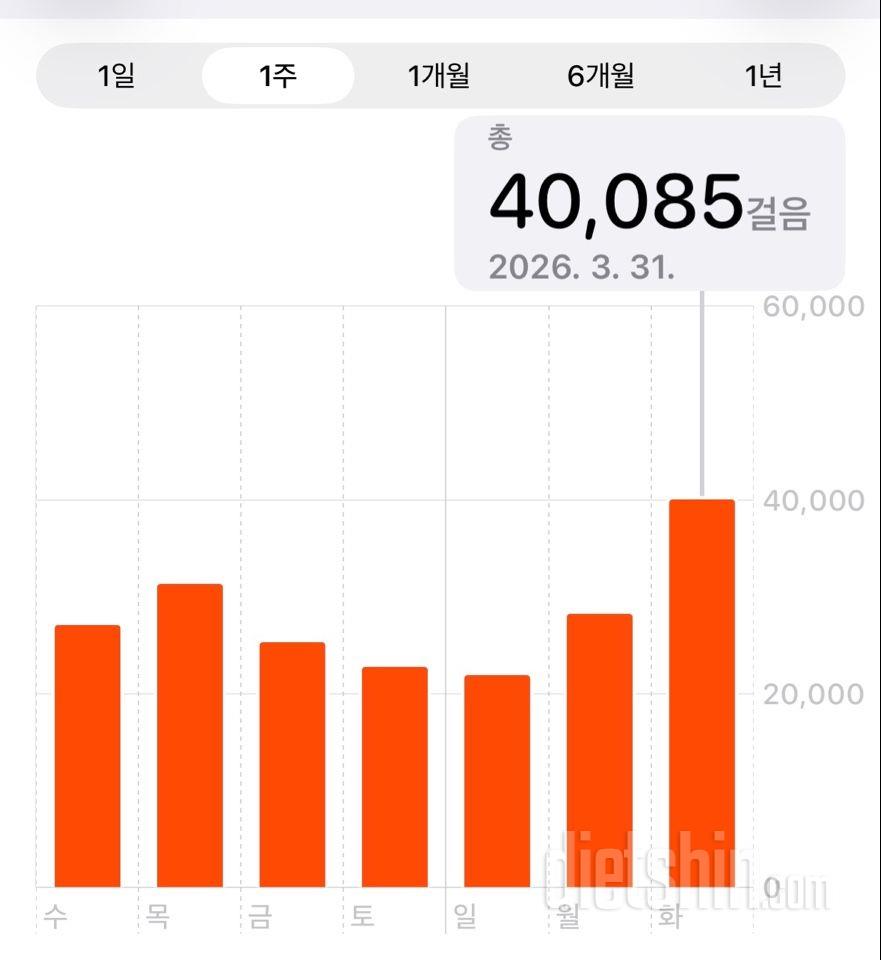
Task: Select the 수 bar in the chart
Action: (87, 756)
